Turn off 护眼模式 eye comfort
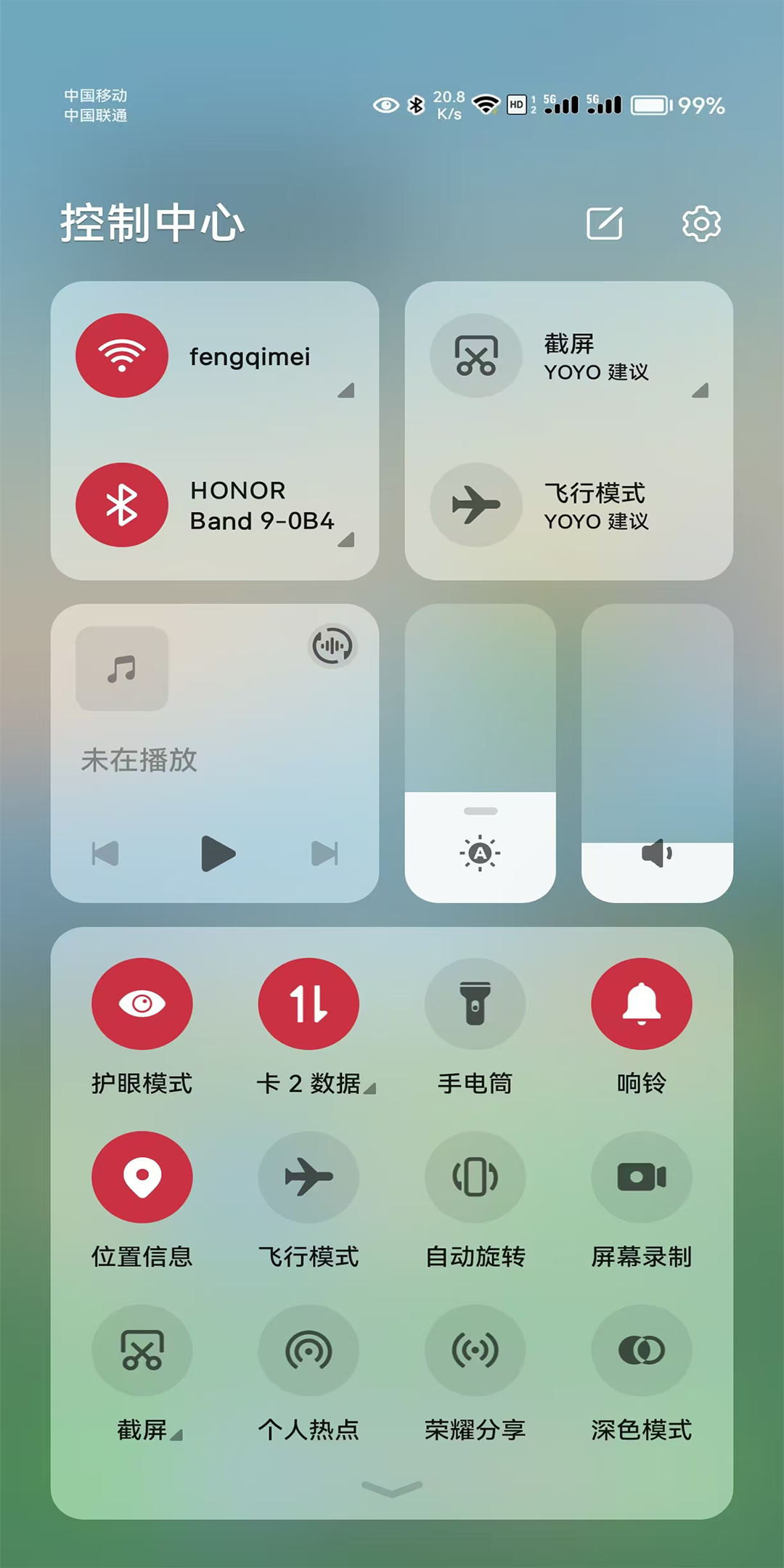This screenshot has height=1568, width=784. click(x=142, y=1004)
